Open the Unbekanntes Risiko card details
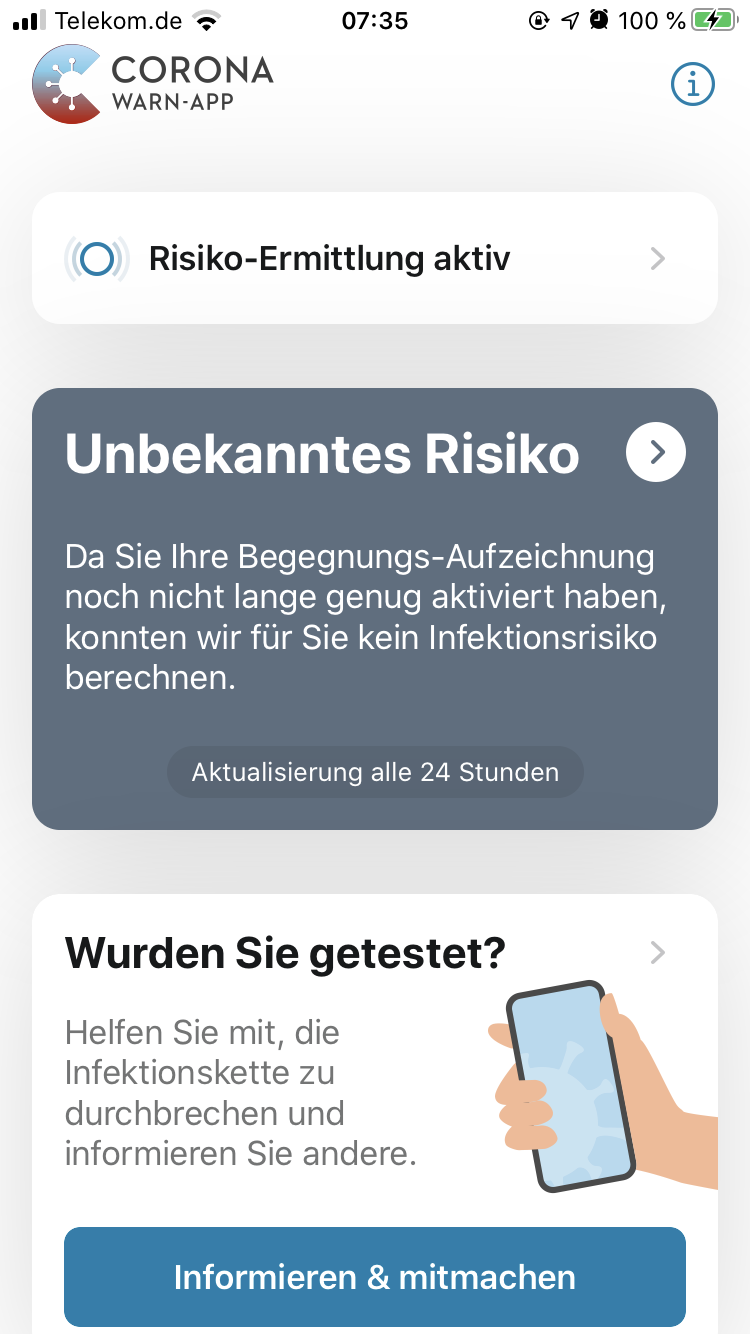Viewport: 750px width, 1334px height. [656, 453]
